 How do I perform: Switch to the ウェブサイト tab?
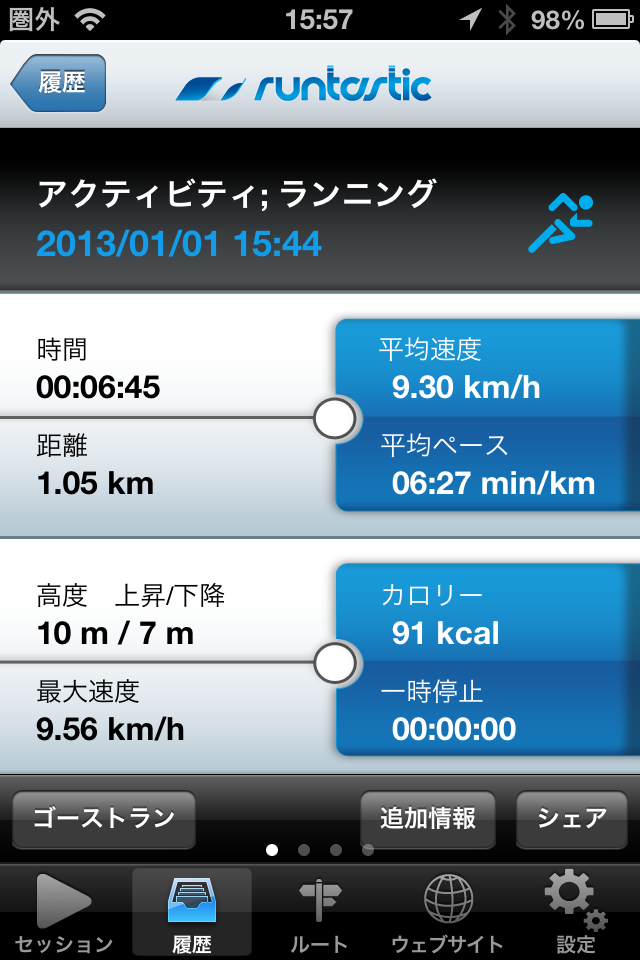click(x=447, y=913)
